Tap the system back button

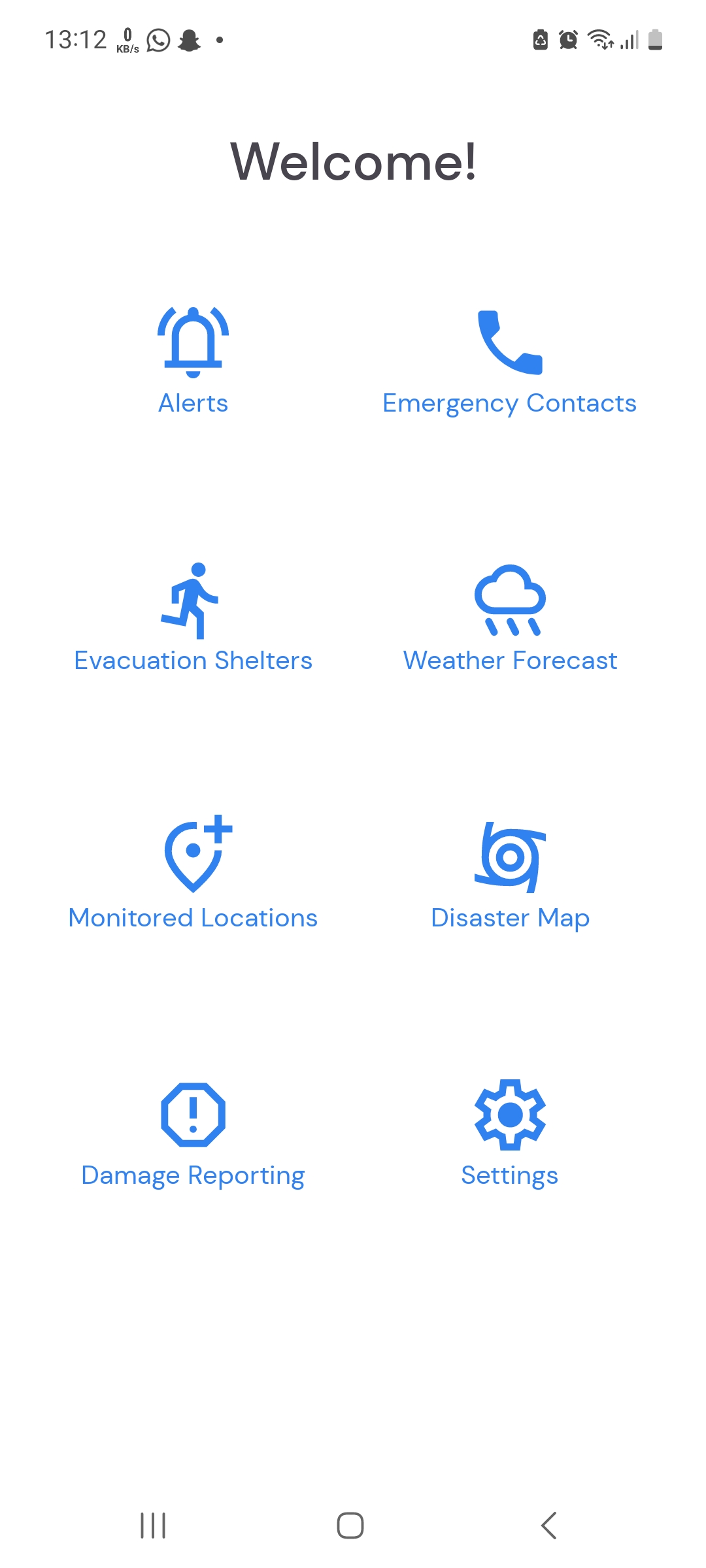pyautogui.click(x=549, y=1526)
